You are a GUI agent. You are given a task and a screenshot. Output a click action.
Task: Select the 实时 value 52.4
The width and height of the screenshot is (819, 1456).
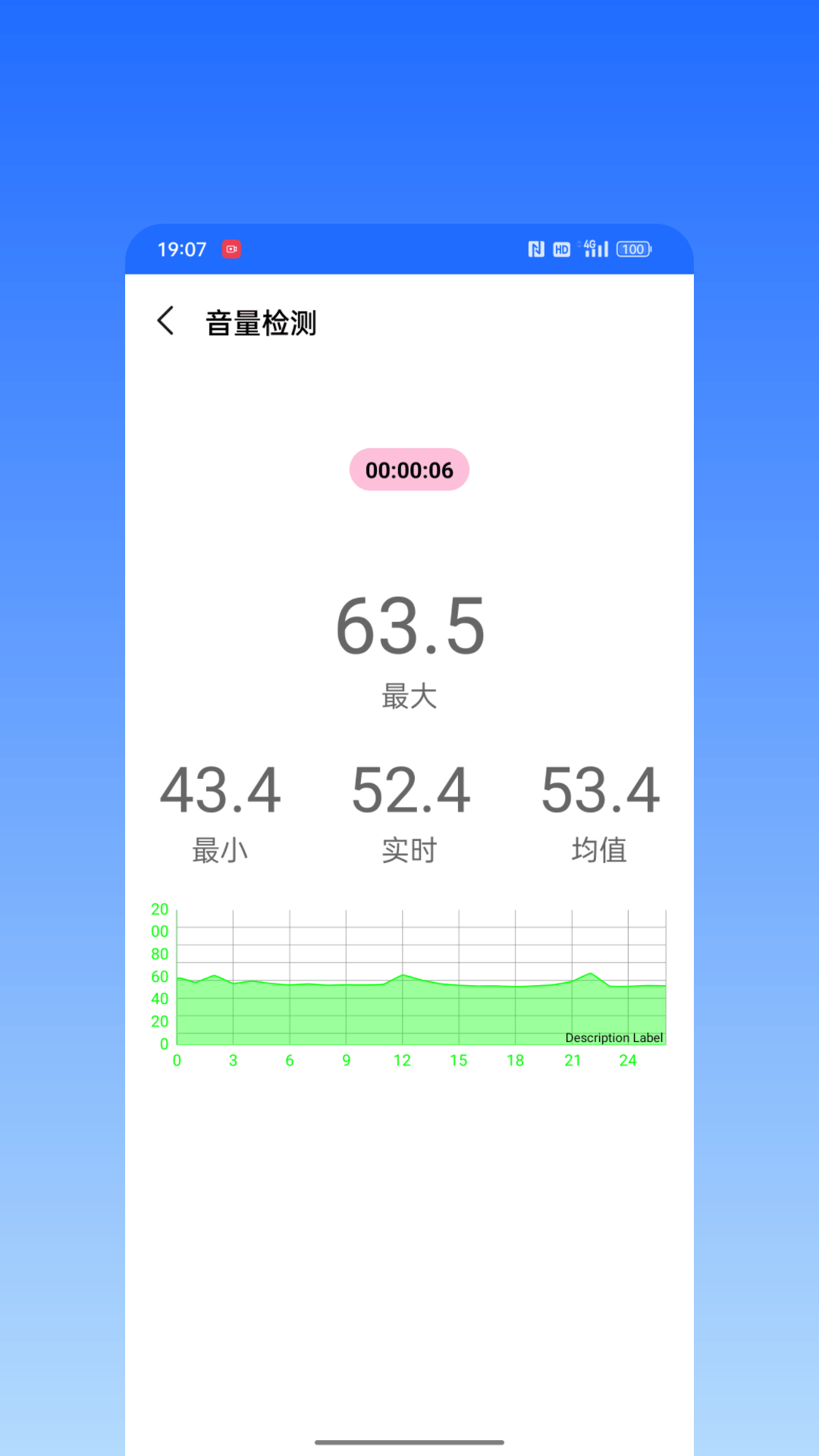tap(409, 792)
